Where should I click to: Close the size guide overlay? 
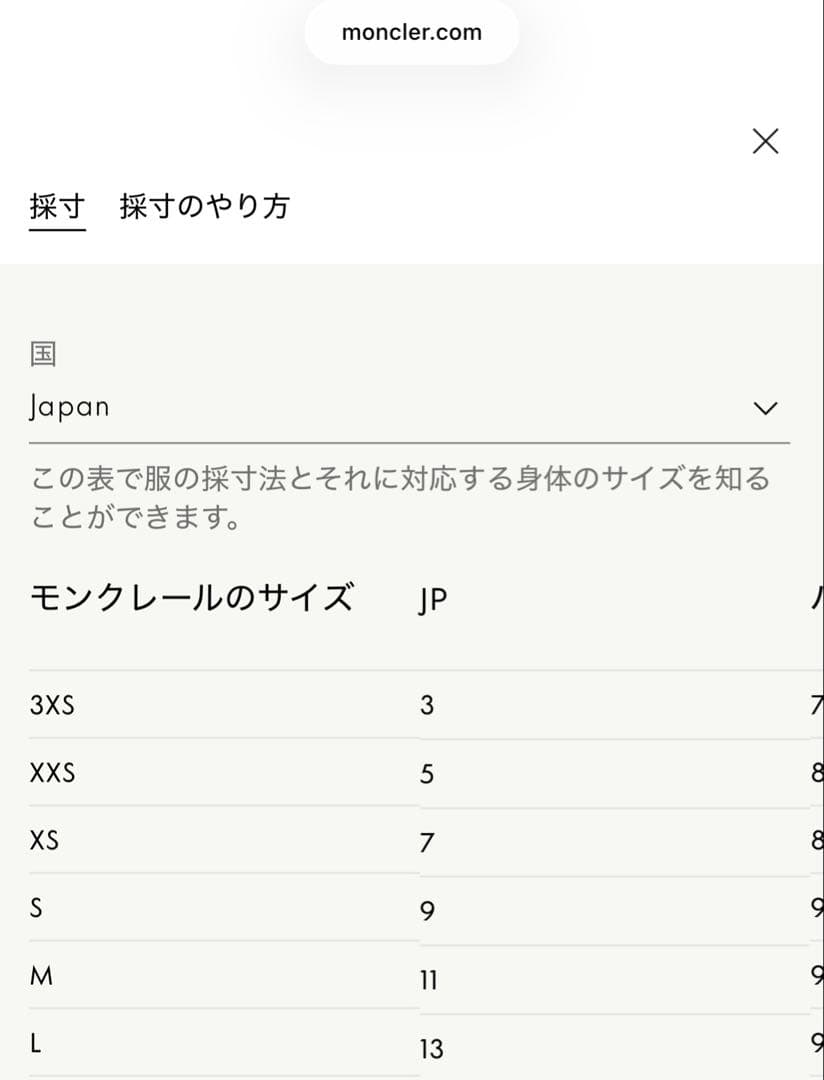(765, 141)
